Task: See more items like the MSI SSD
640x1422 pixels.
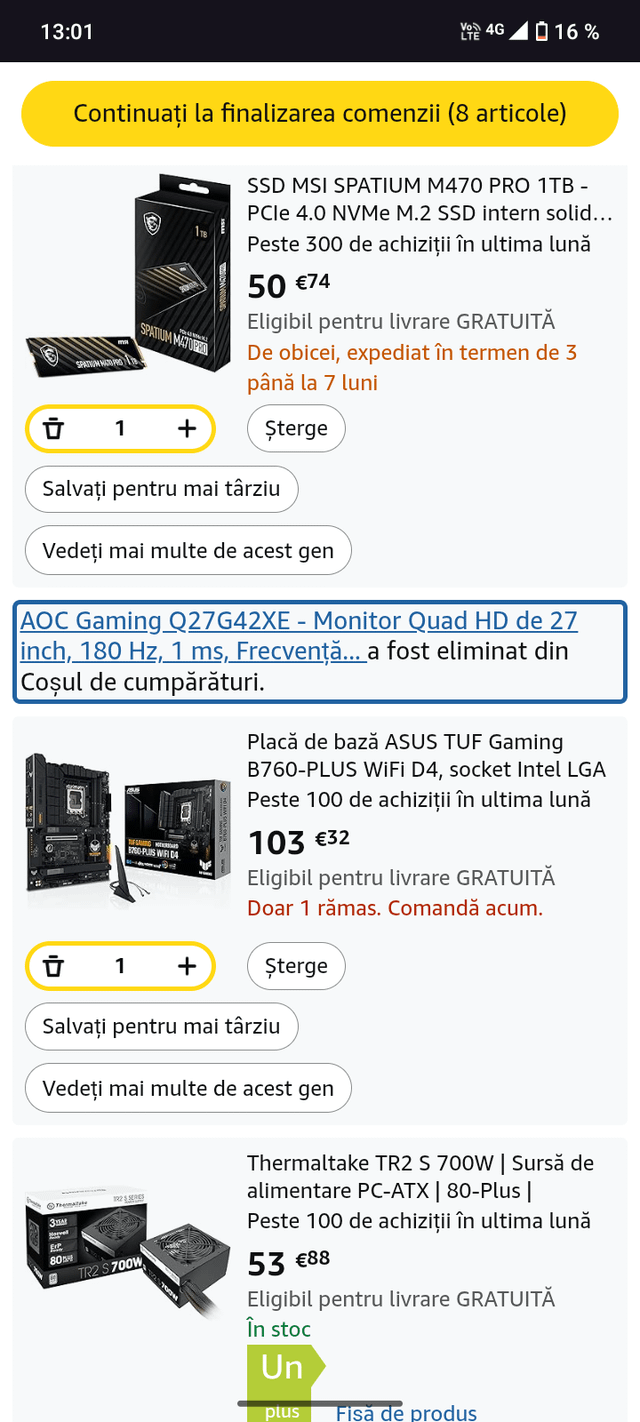Action: [188, 551]
